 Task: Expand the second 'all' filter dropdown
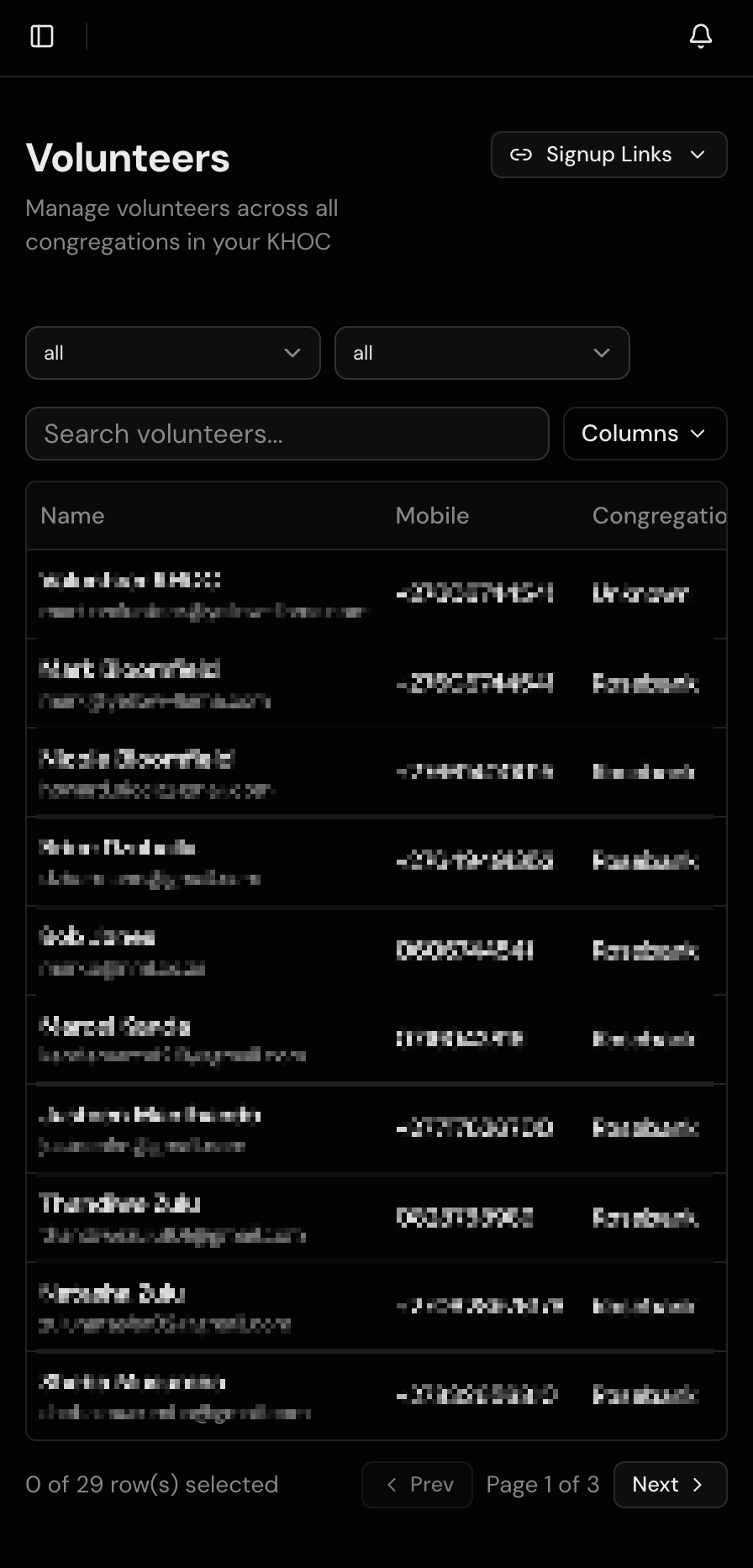click(x=482, y=353)
